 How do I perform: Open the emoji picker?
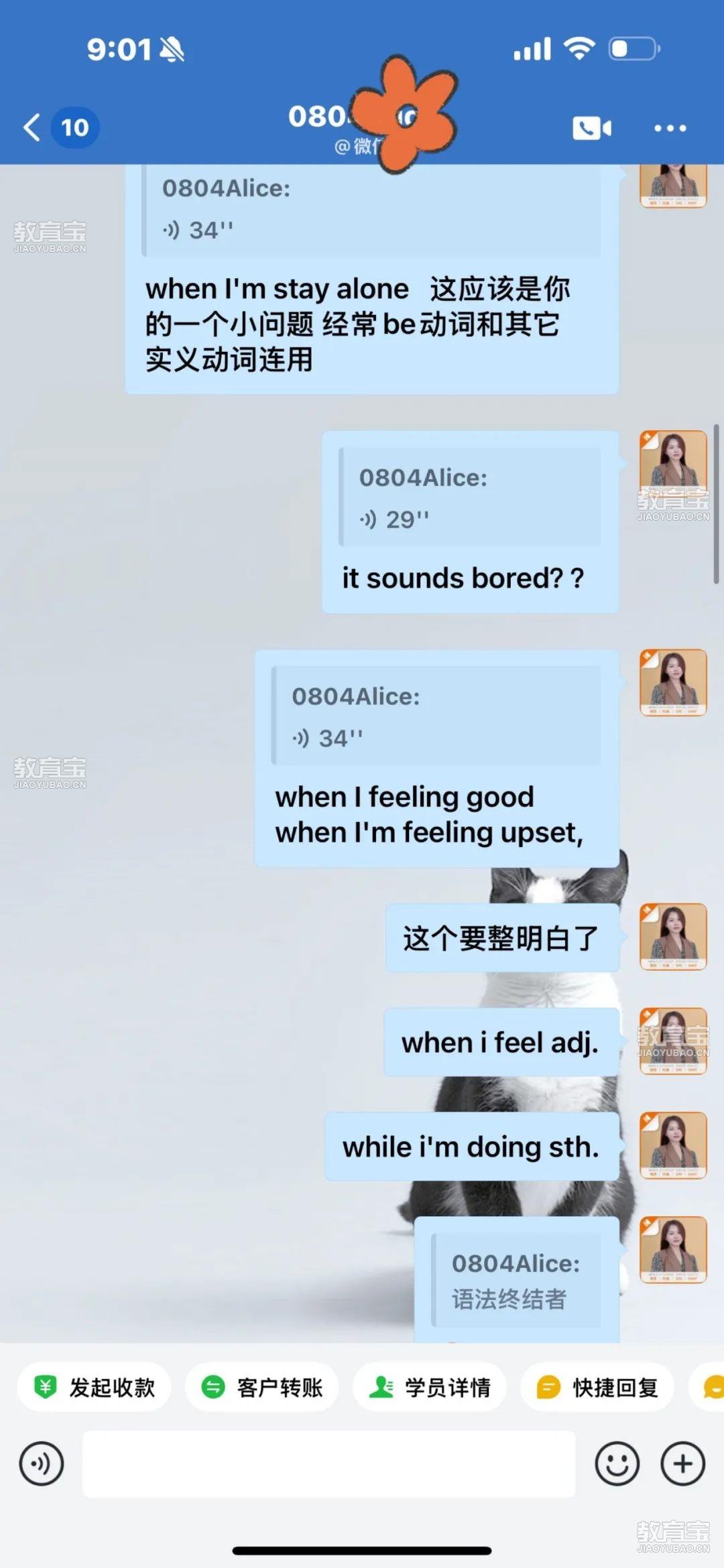pyautogui.click(x=617, y=1463)
